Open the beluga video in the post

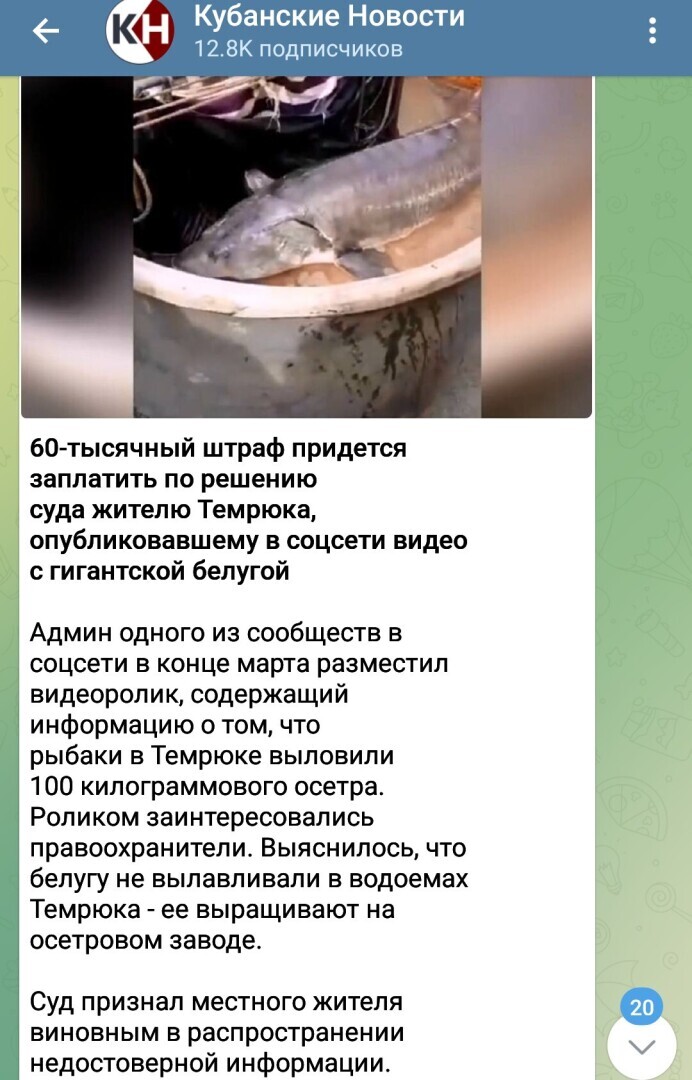(306, 245)
